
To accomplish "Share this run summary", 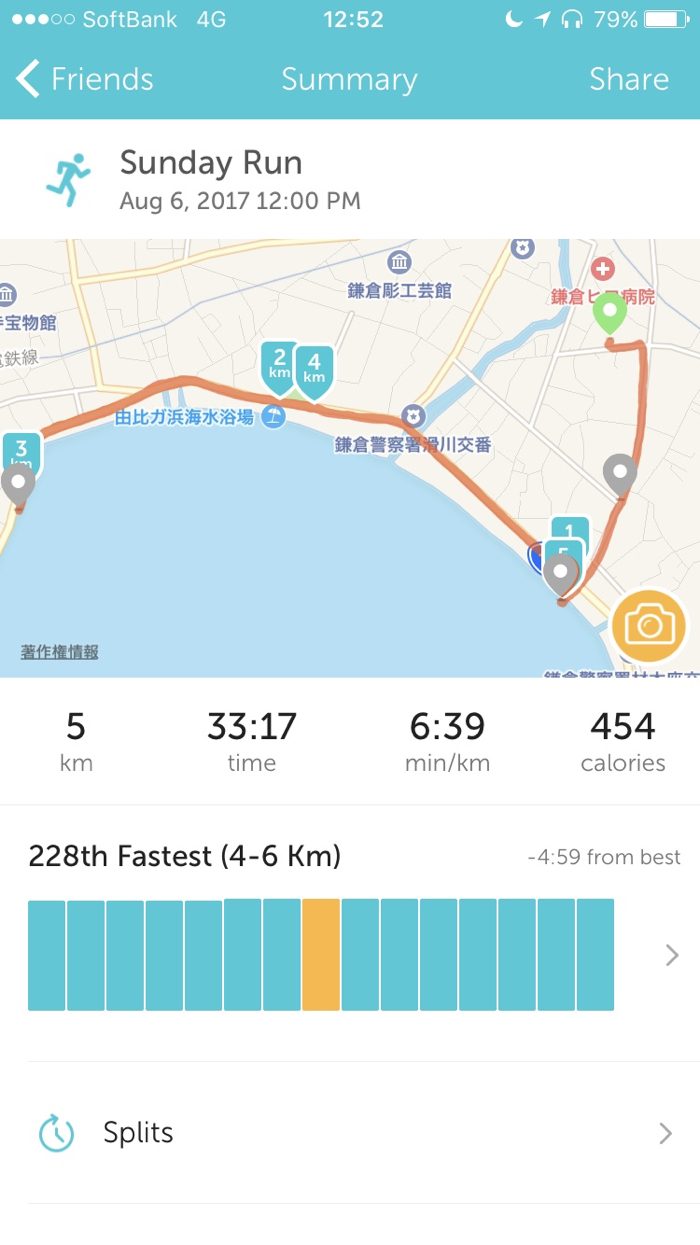I will 628,80.
